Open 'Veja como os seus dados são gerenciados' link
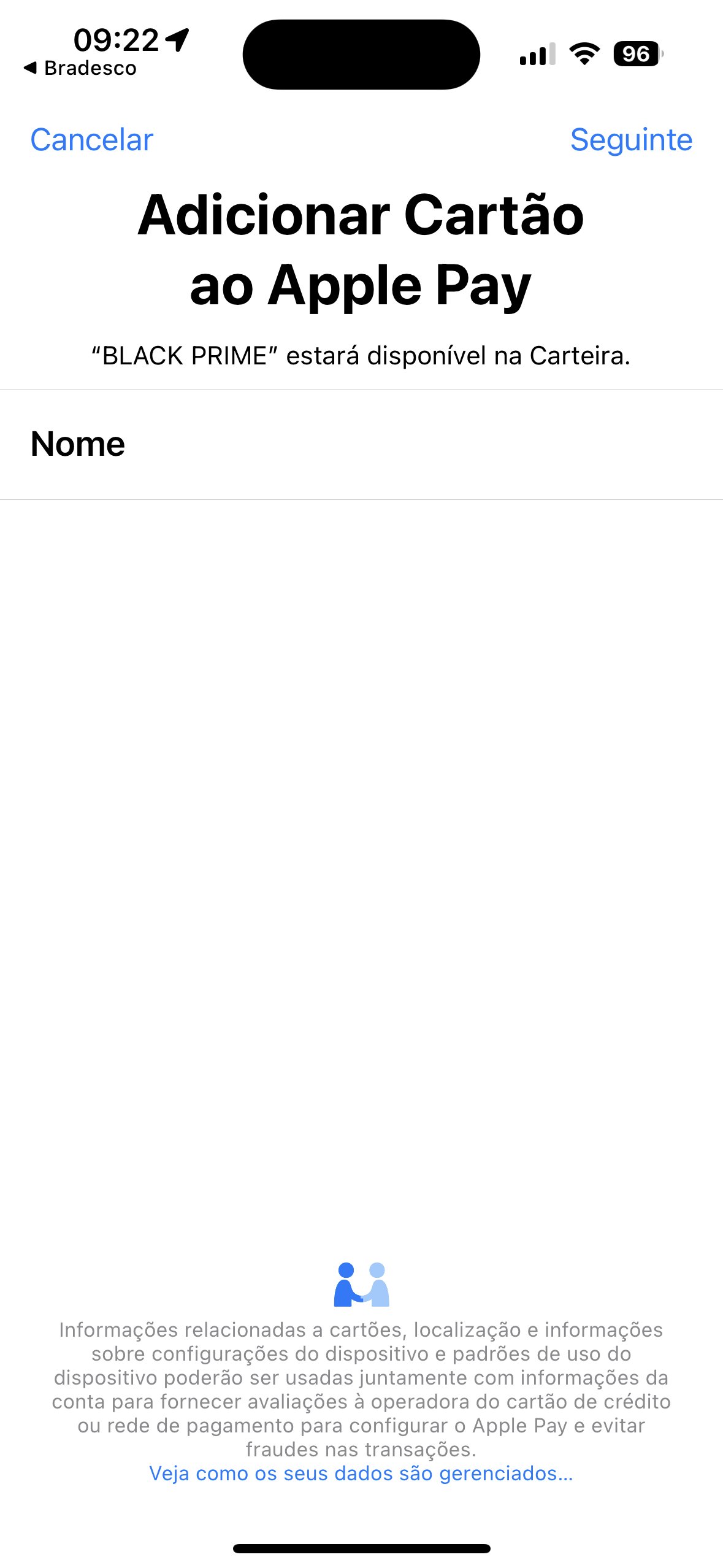This screenshot has width=723, height=1568. (361, 1473)
